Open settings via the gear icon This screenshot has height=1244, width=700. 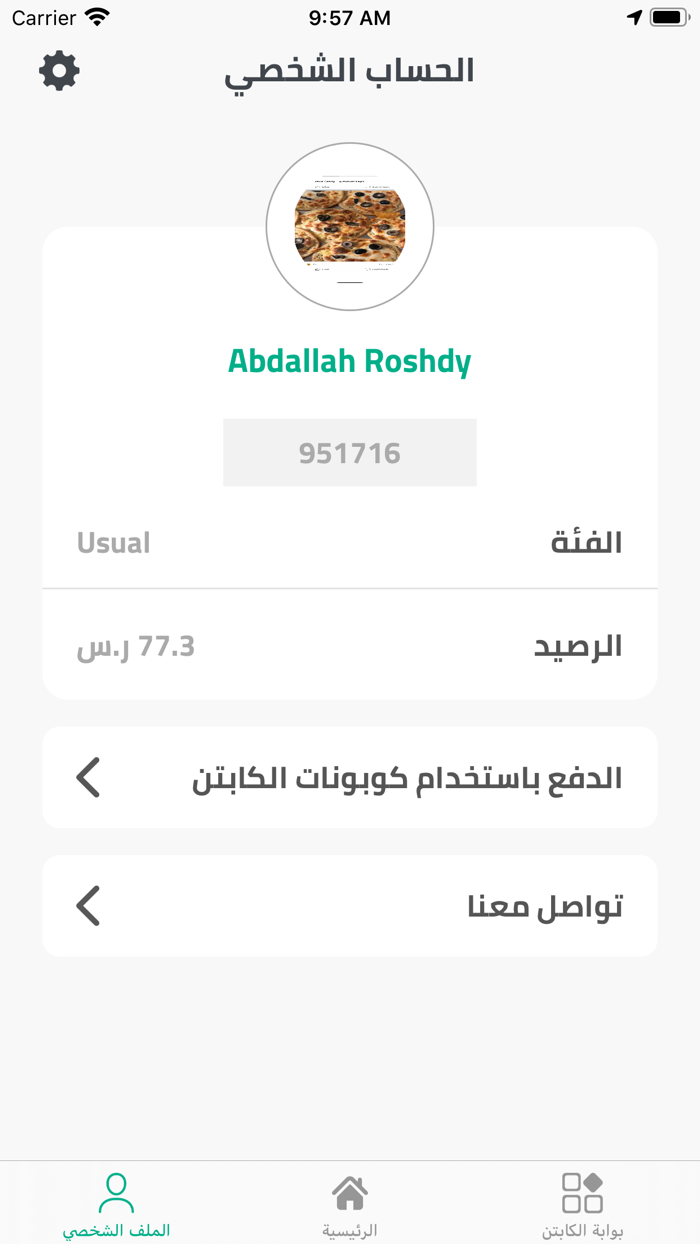[59, 71]
